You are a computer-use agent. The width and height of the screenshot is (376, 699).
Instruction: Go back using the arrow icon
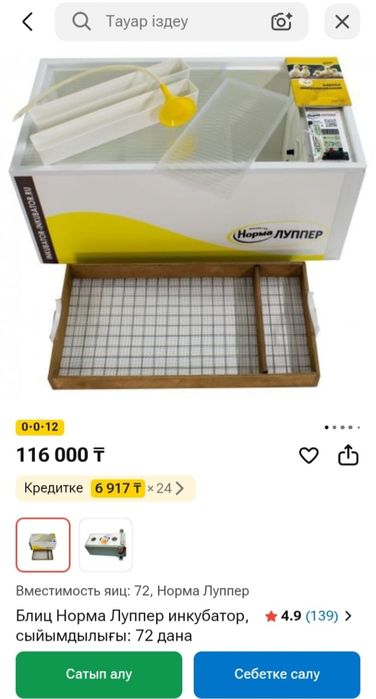click(x=28, y=21)
